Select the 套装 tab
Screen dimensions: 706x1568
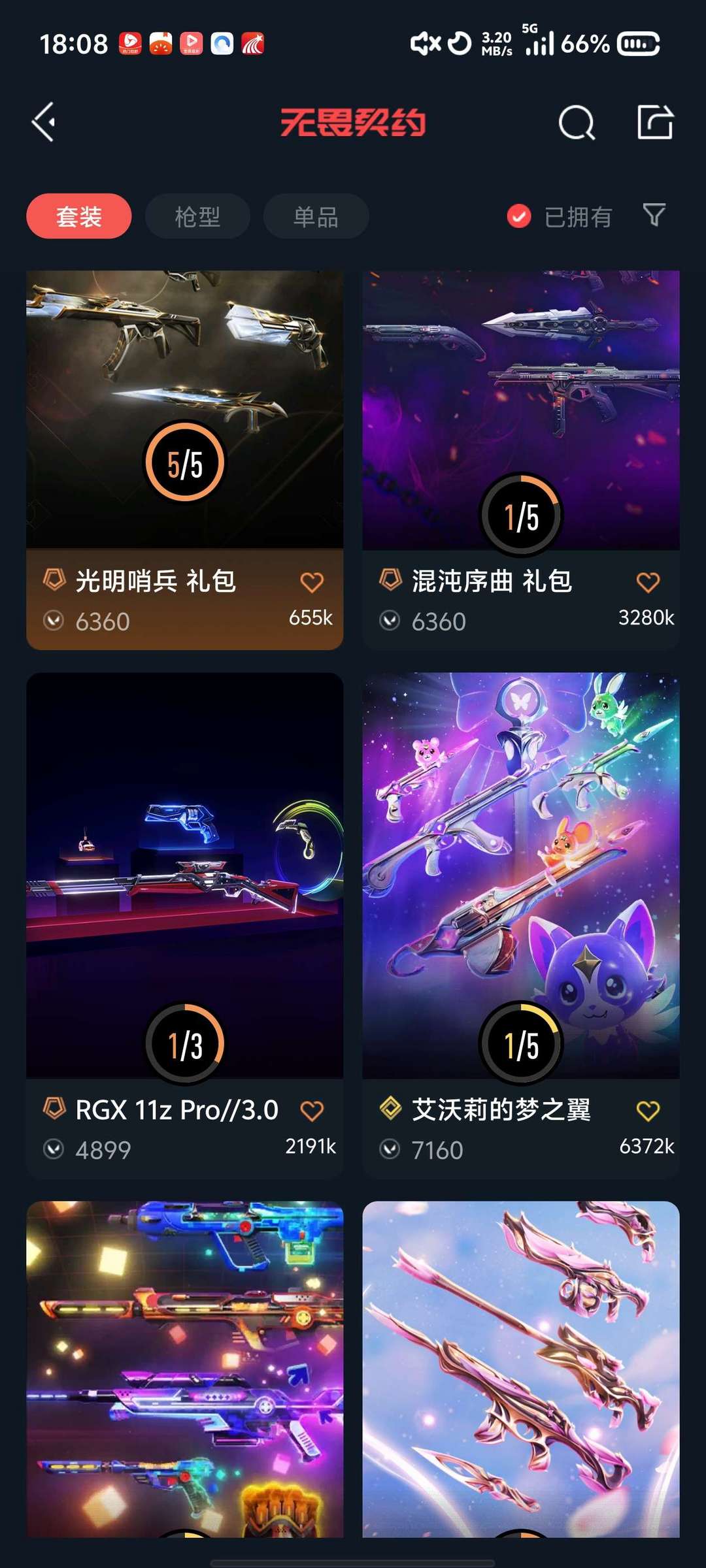(79, 216)
